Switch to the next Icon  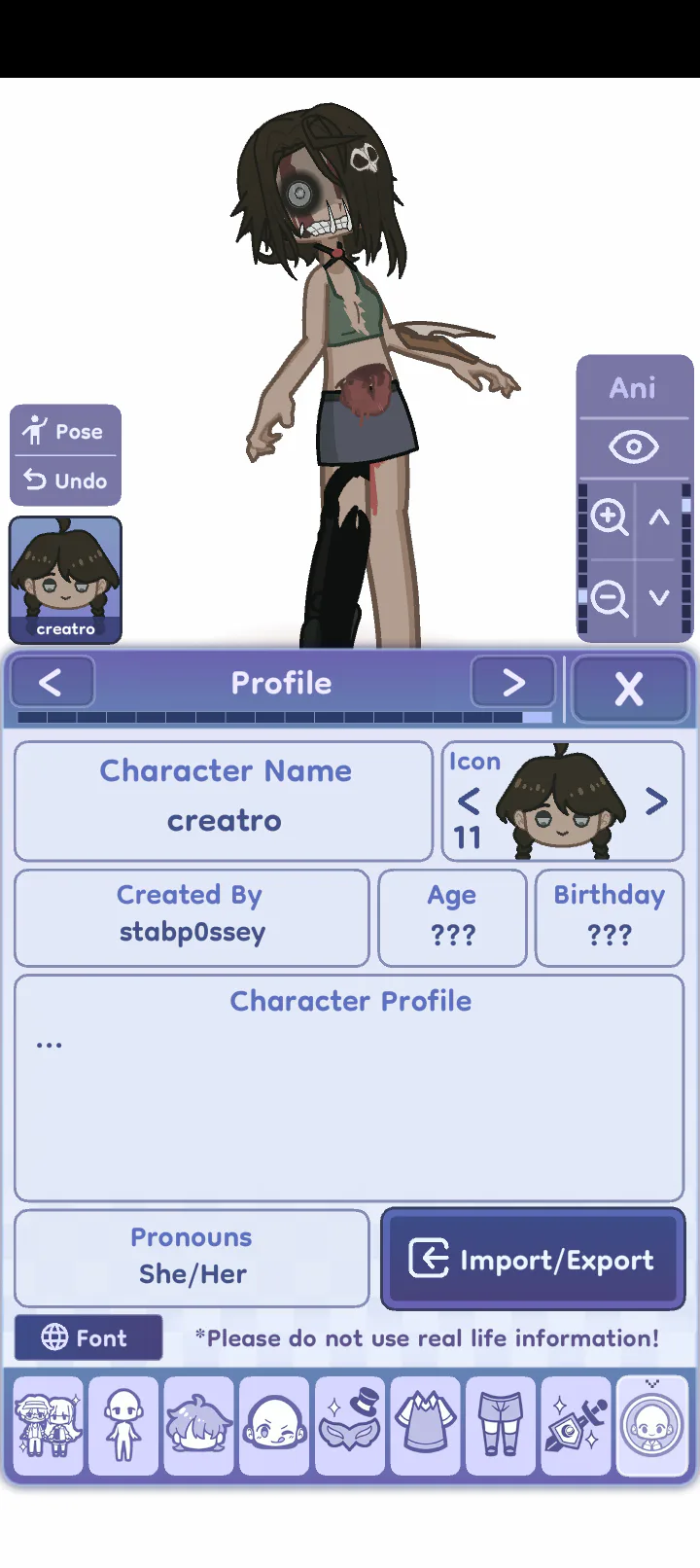tap(656, 802)
